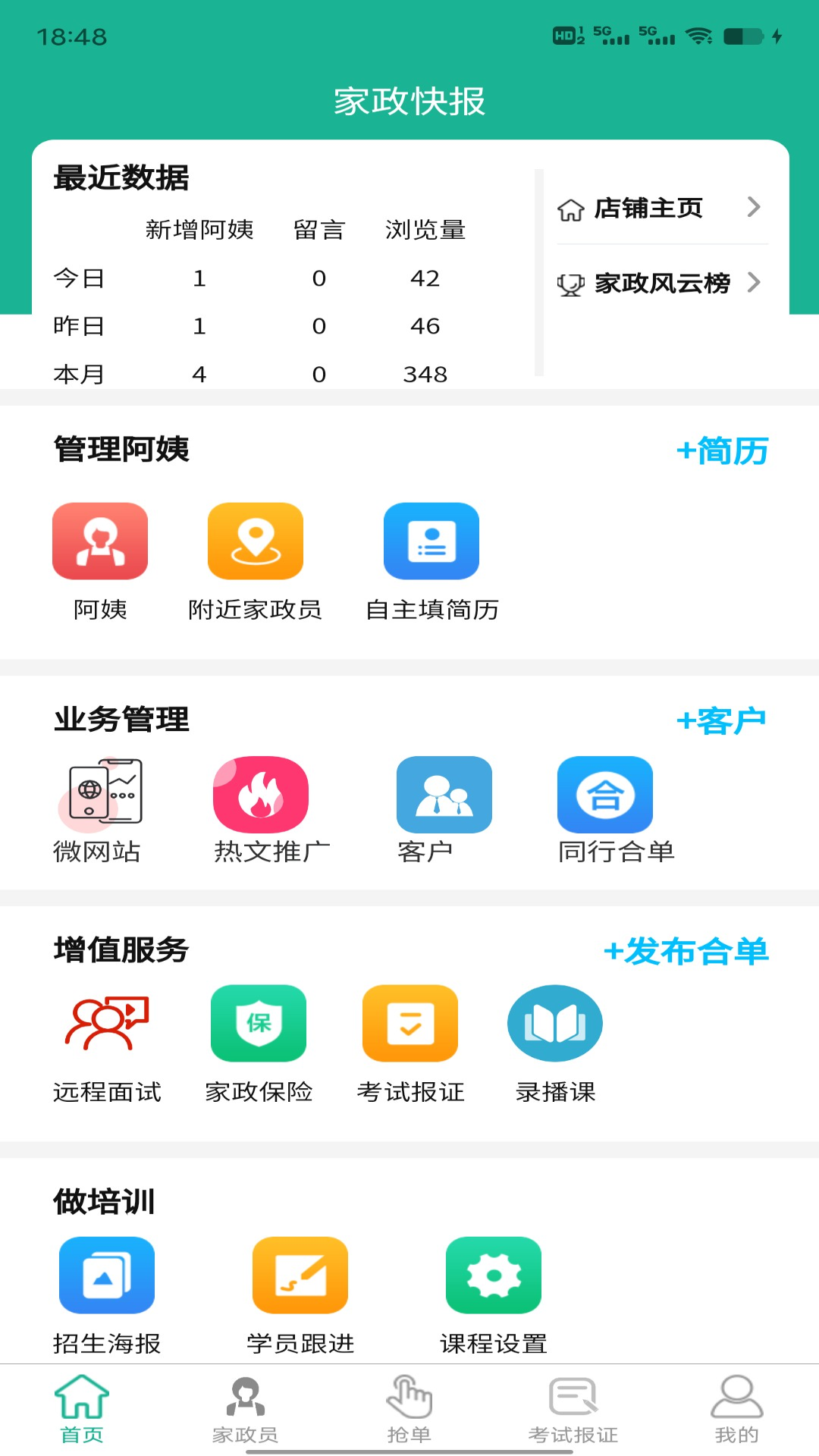Start 远程面试 remote interview feature
The width and height of the screenshot is (819, 1456).
[106, 1024]
